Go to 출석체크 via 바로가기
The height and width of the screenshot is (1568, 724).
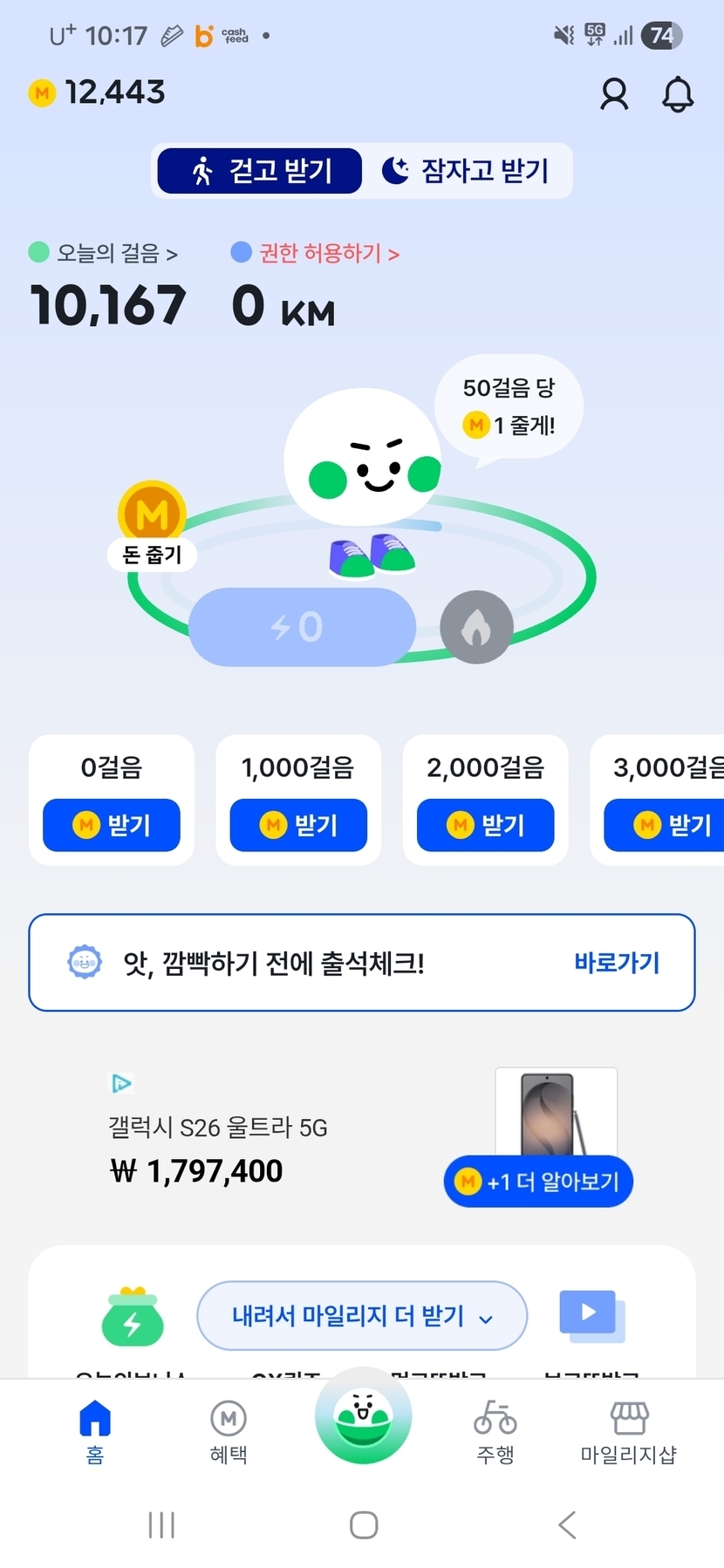pyautogui.click(x=617, y=963)
